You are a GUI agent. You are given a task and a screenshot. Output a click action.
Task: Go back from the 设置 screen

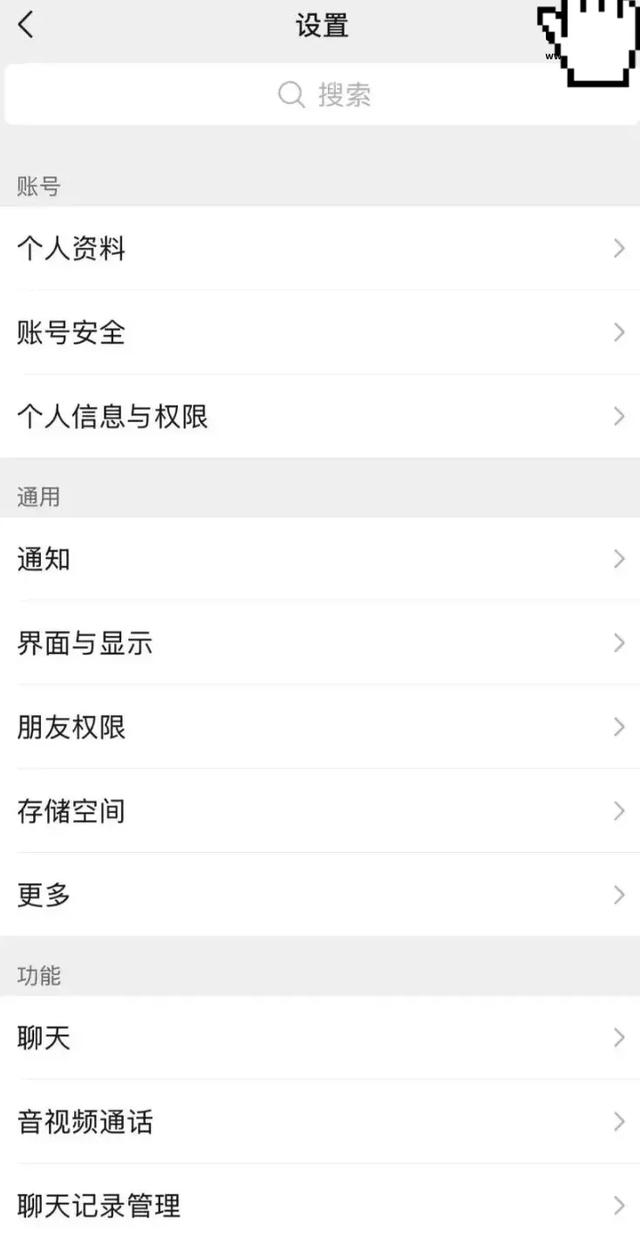pyautogui.click(x=26, y=25)
